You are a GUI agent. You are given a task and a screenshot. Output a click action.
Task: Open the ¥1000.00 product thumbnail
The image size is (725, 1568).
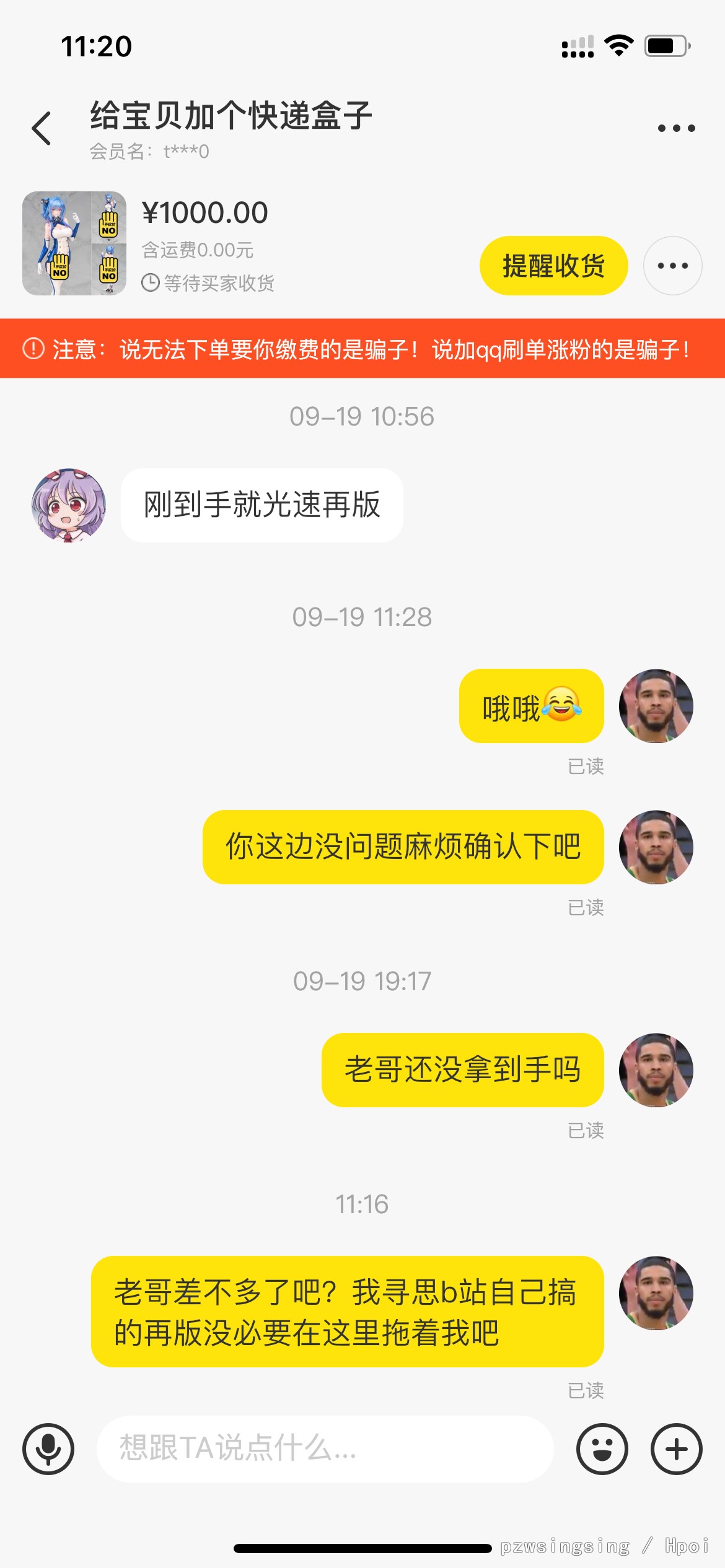pos(74,243)
